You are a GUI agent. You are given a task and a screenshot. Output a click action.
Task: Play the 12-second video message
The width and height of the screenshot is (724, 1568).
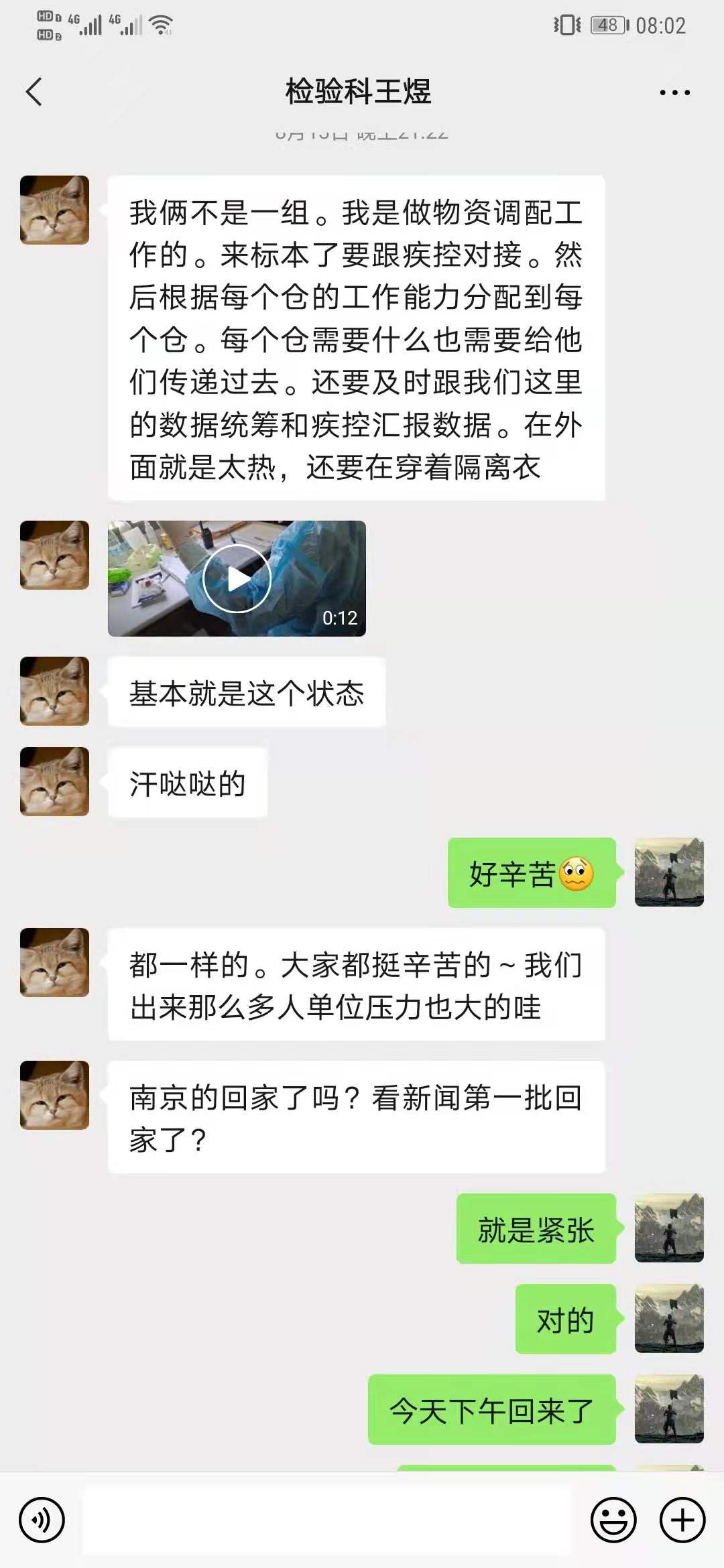coord(236,578)
